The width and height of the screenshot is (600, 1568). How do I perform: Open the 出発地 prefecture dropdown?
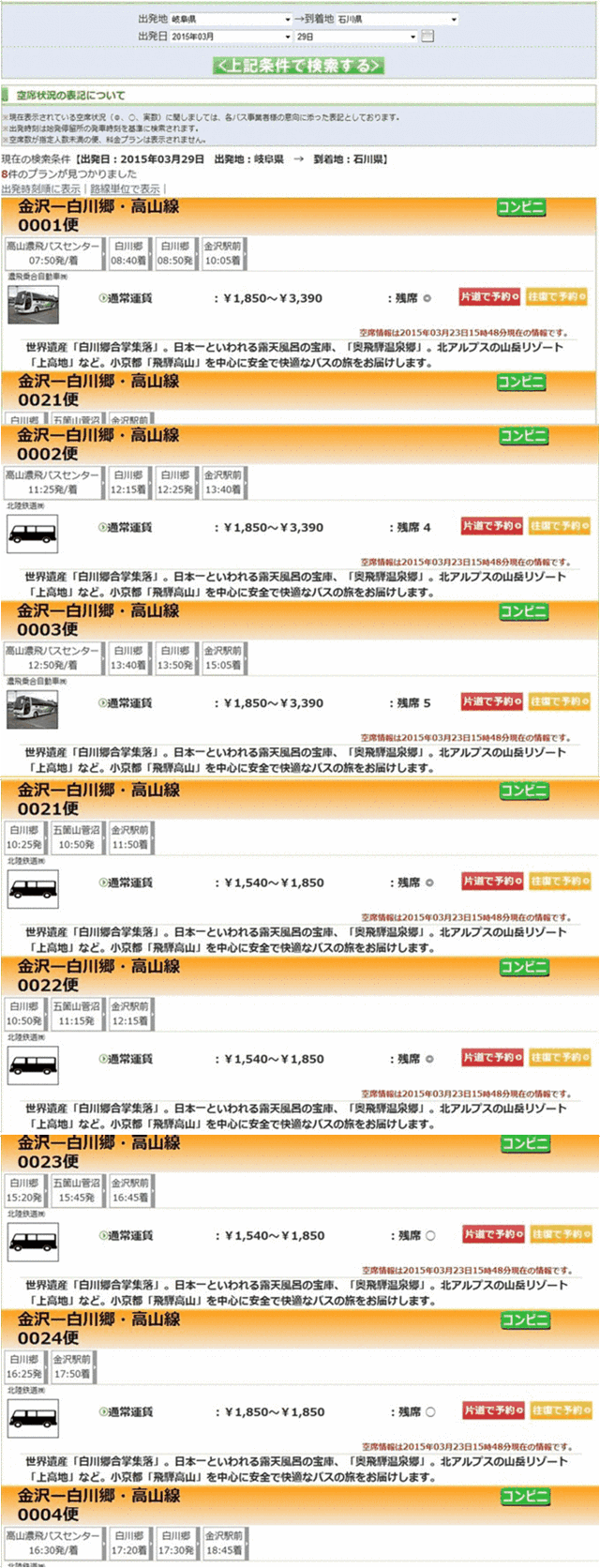(232, 19)
